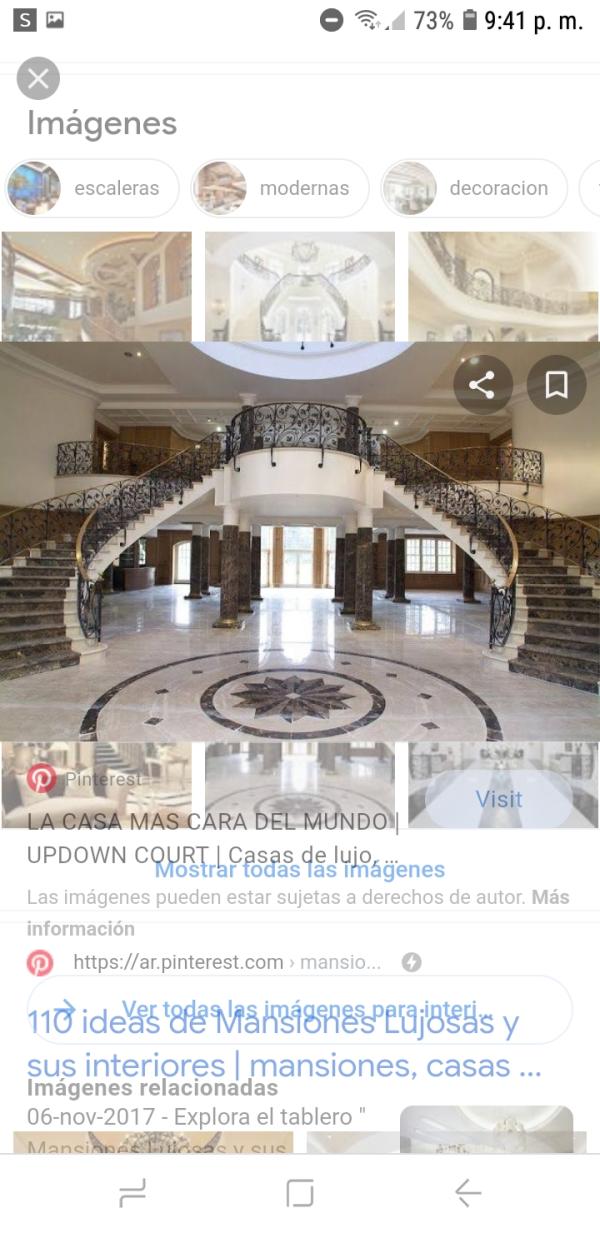Tap Mostrar todas las imágenes
The height and width of the screenshot is (1233, 600).
pos(299,870)
